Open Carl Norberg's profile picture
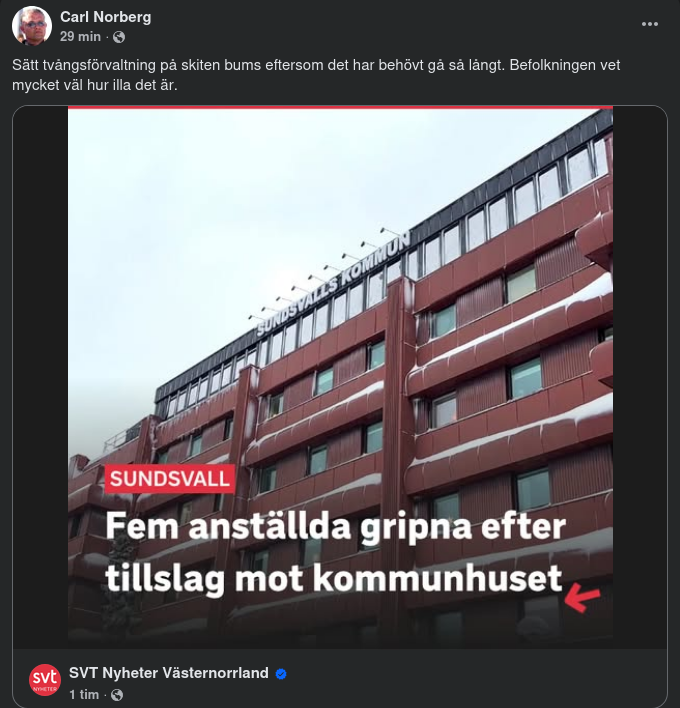 [x=32, y=26]
